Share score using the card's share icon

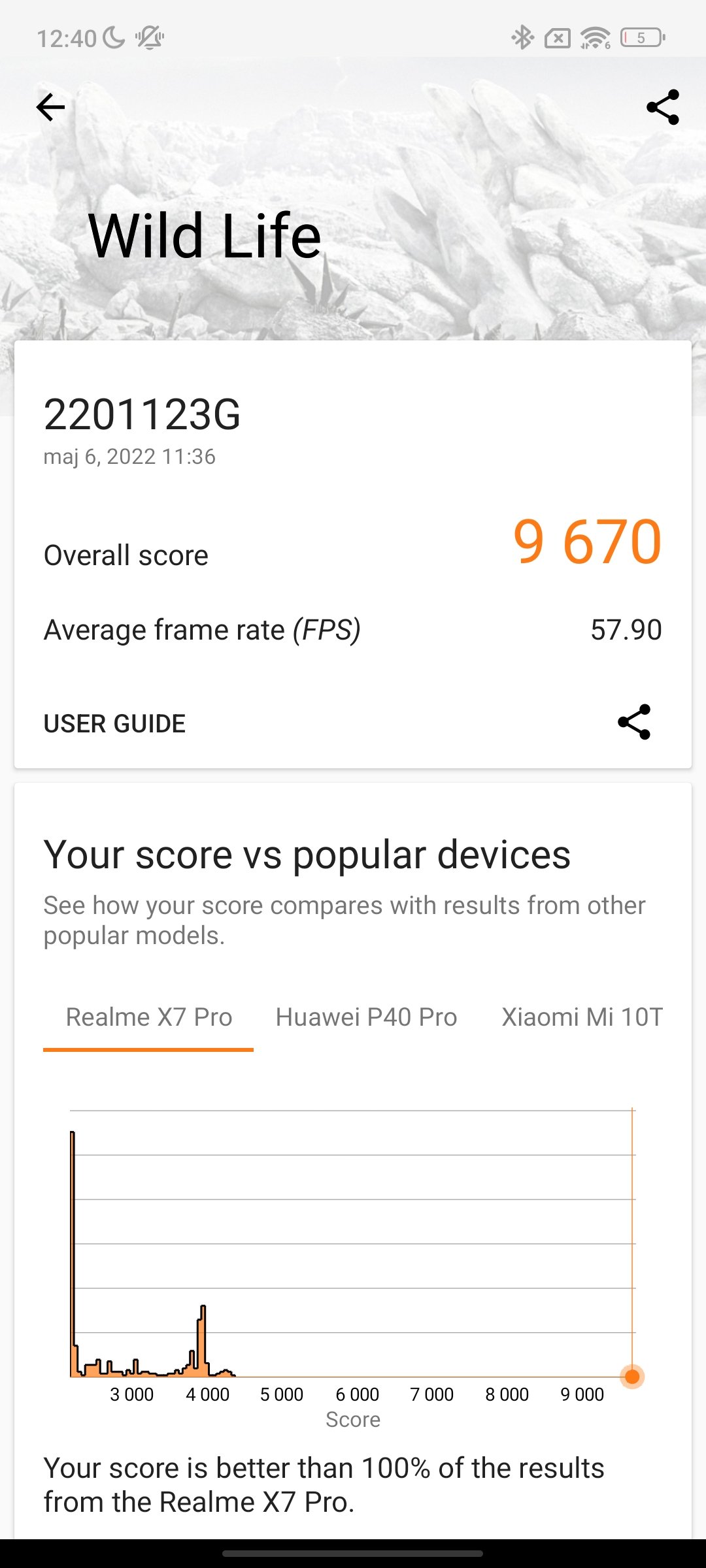point(634,722)
